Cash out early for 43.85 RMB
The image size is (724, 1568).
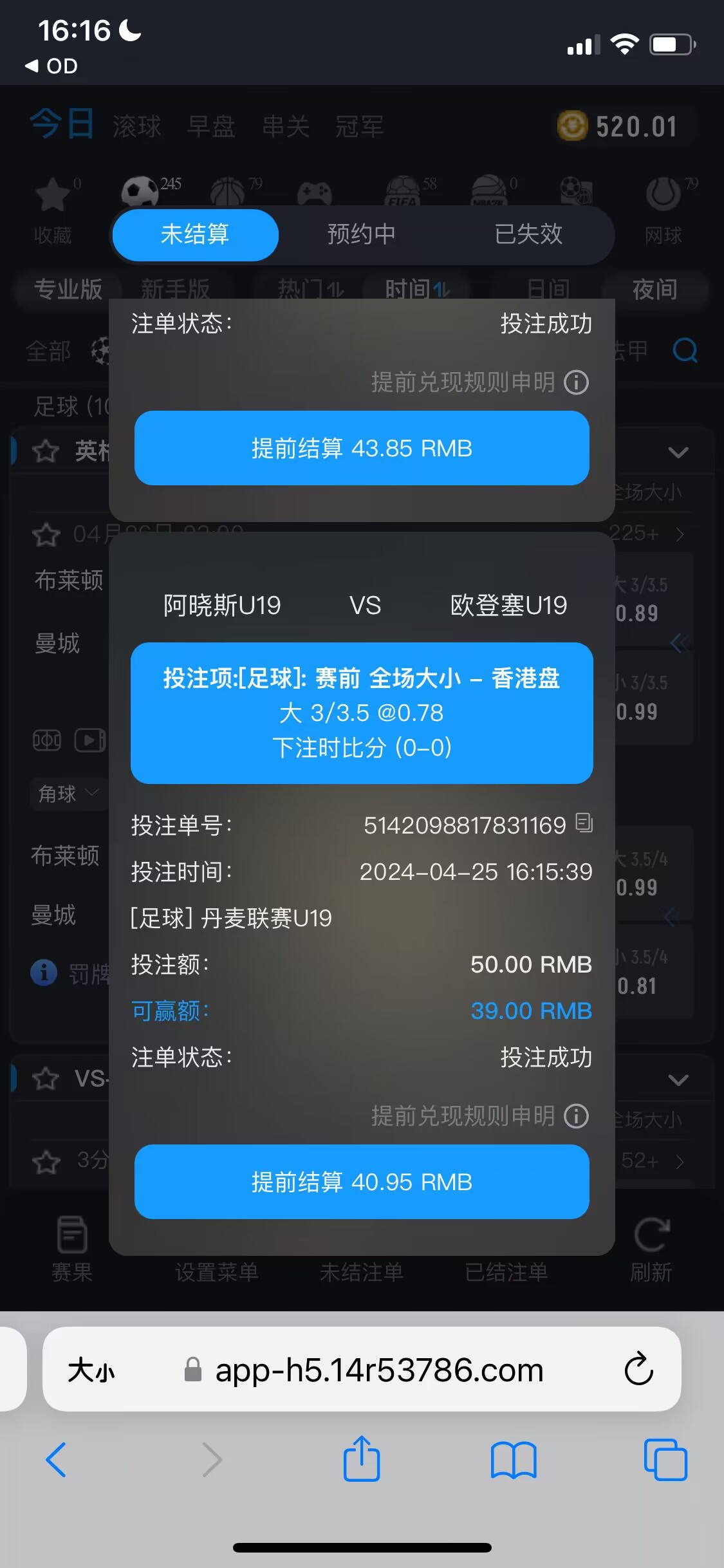click(x=362, y=448)
